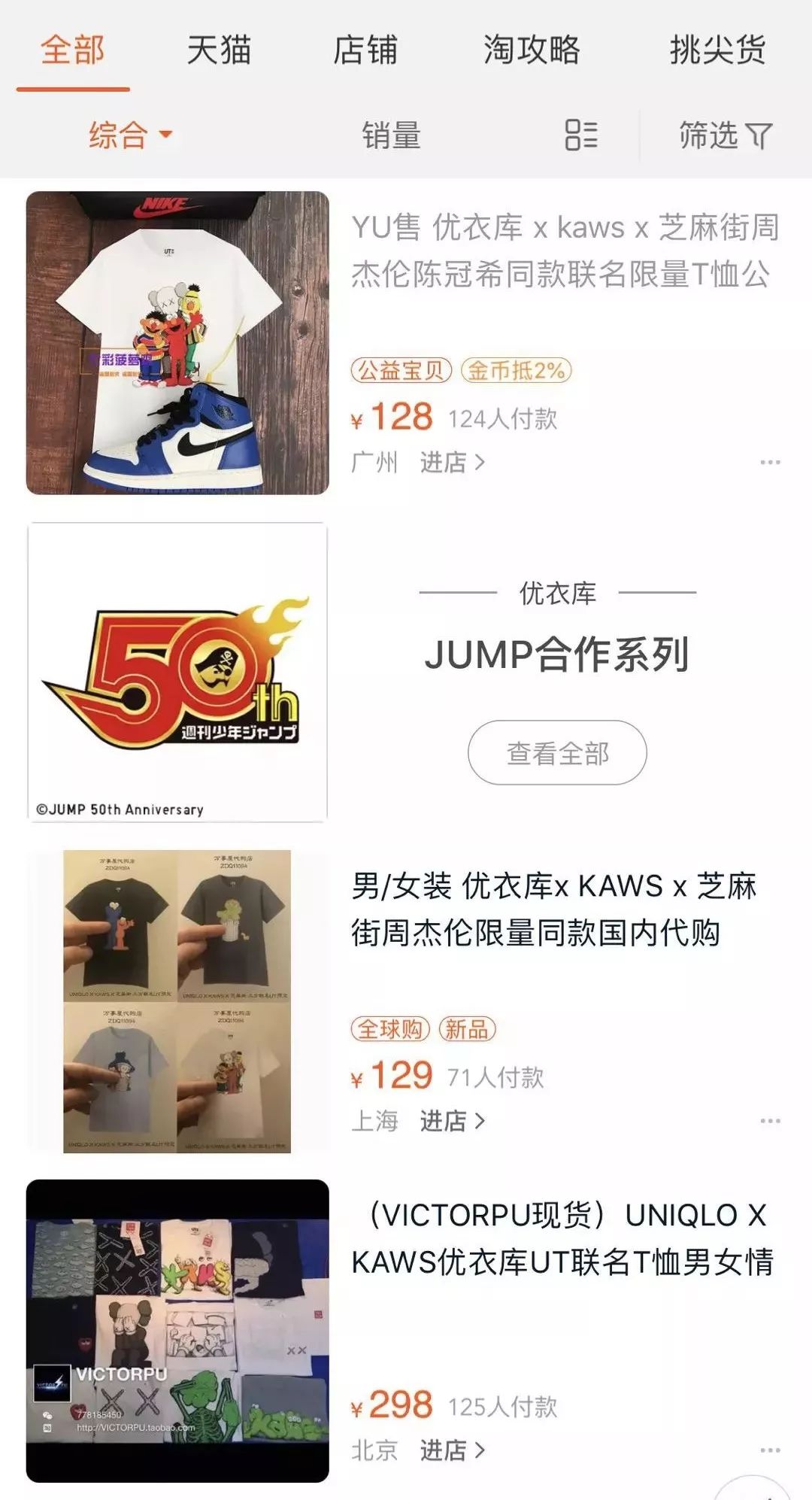
Task: Open the 筛选 filter panel
Action: 724,134
